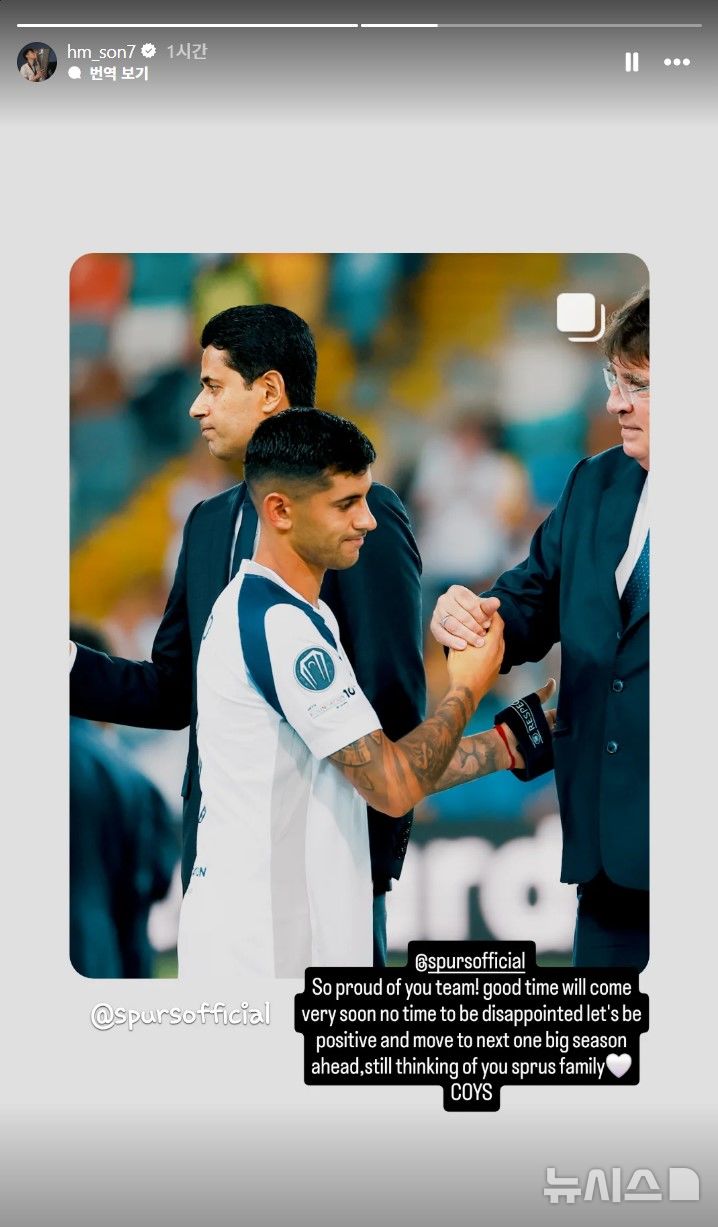
Task: Open hm_son7's profile picture
Action: tap(37, 62)
